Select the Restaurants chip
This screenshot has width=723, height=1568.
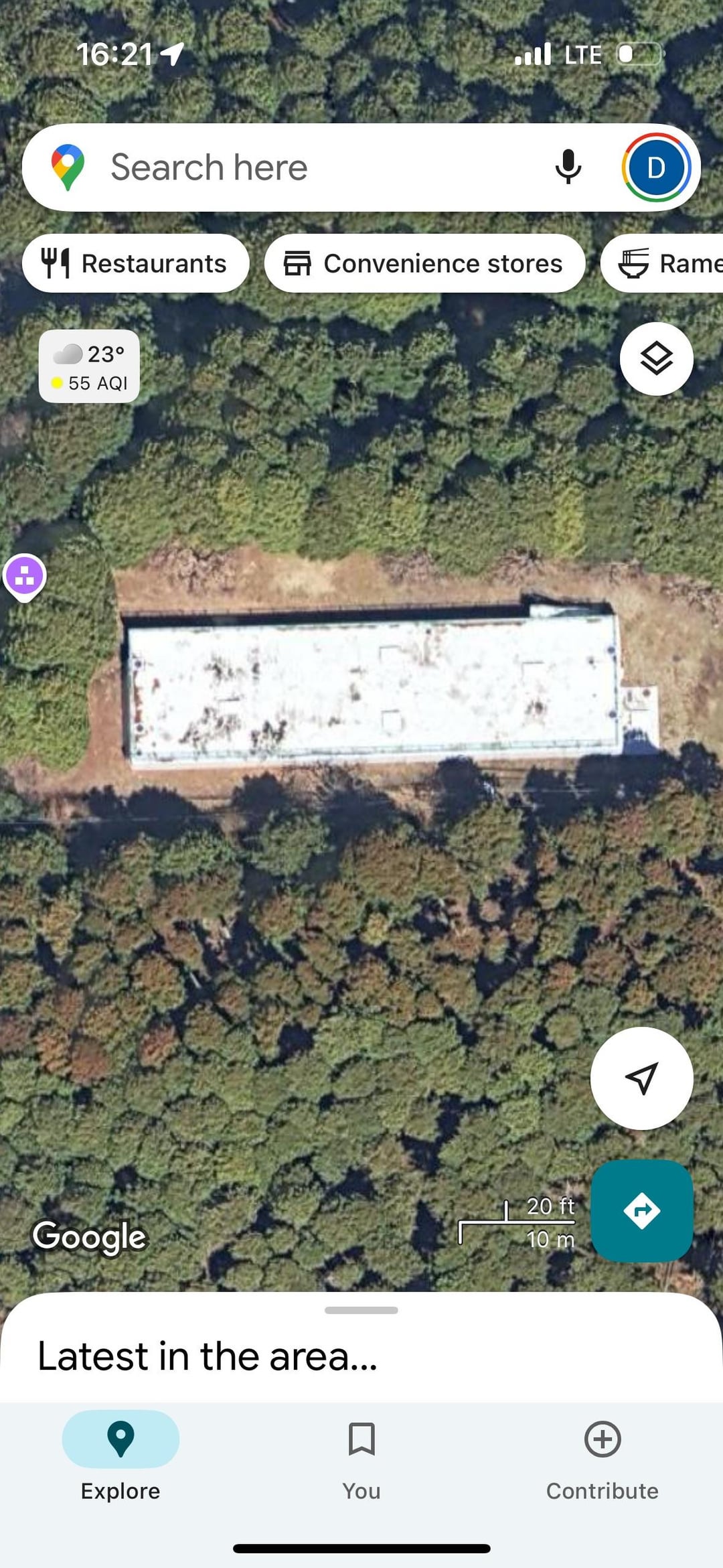(x=136, y=263)
